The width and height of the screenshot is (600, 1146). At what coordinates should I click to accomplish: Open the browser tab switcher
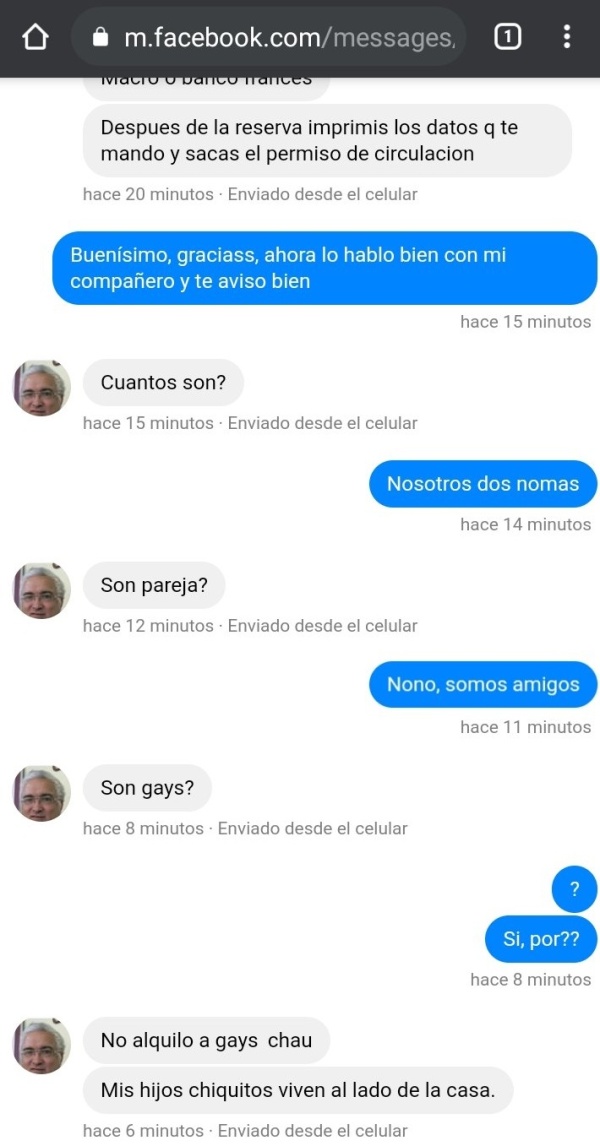[507, 38]
